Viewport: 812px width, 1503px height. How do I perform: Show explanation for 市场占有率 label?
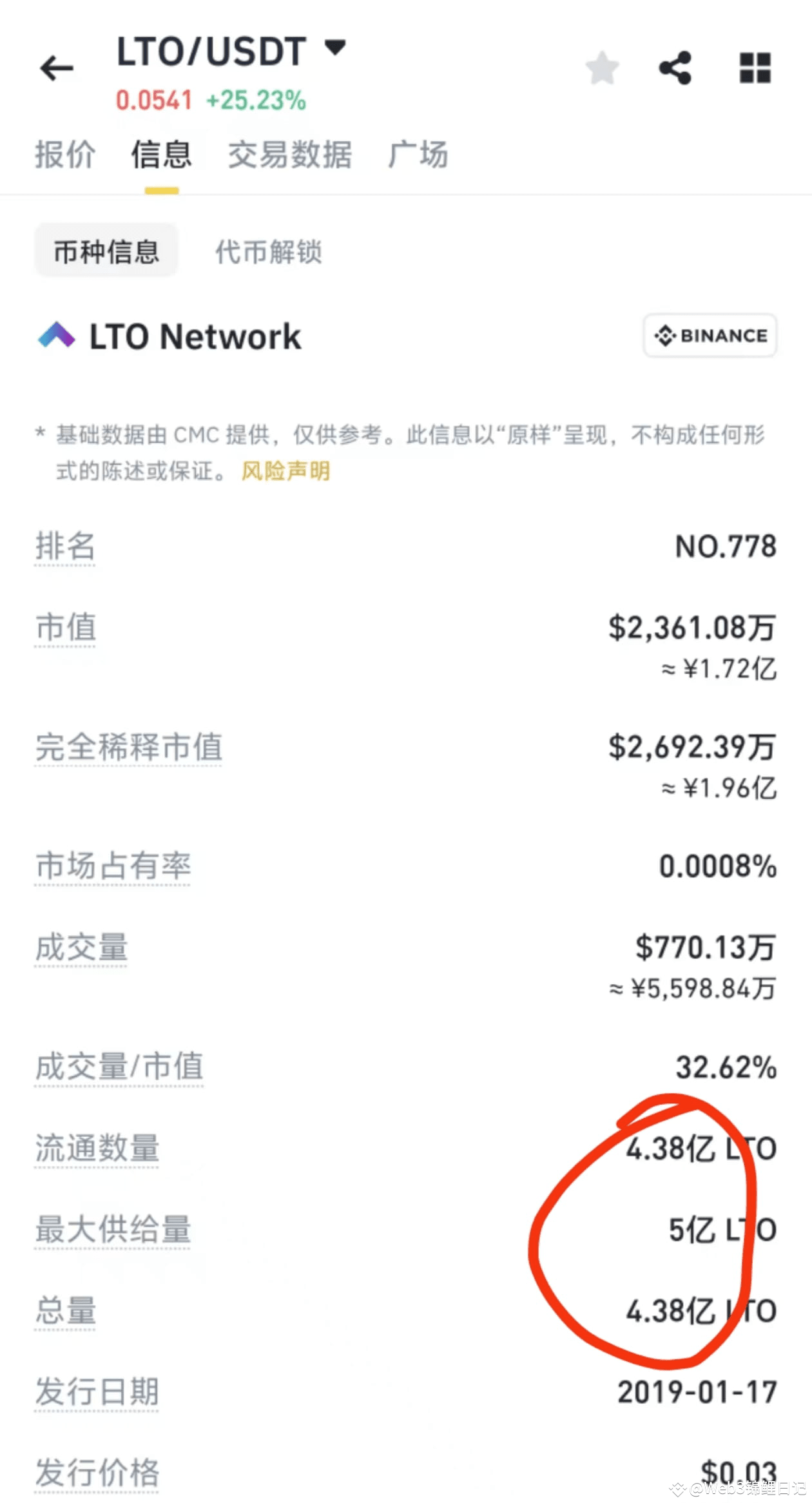113,866
